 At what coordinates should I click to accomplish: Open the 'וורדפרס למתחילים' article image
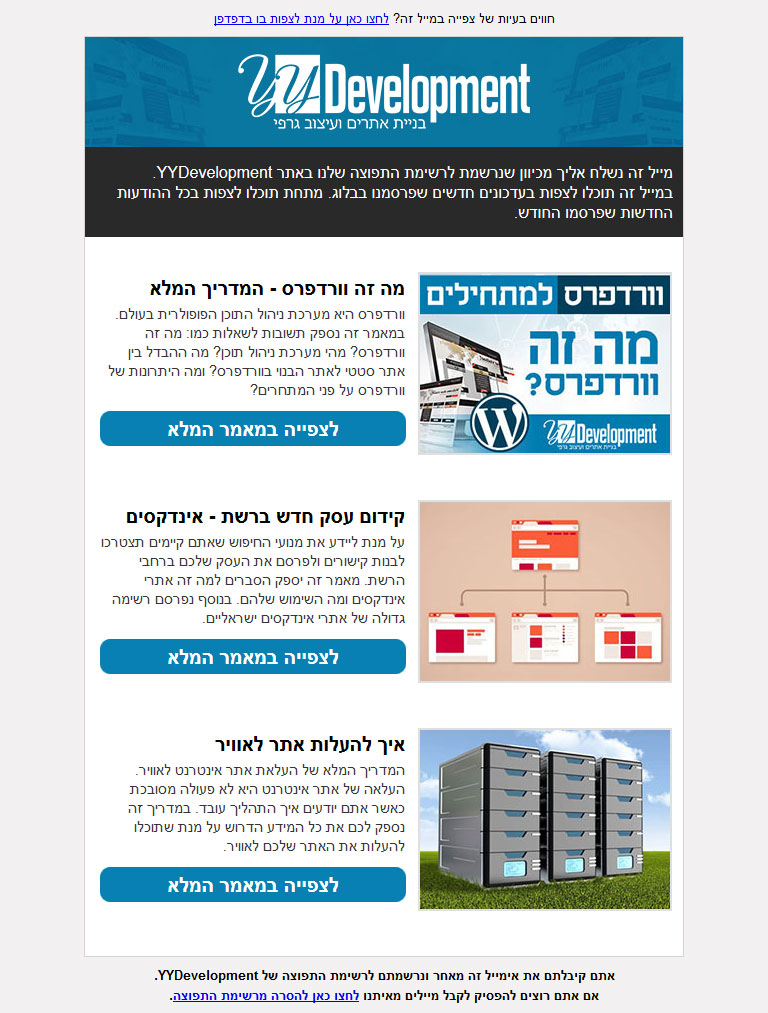544,363
